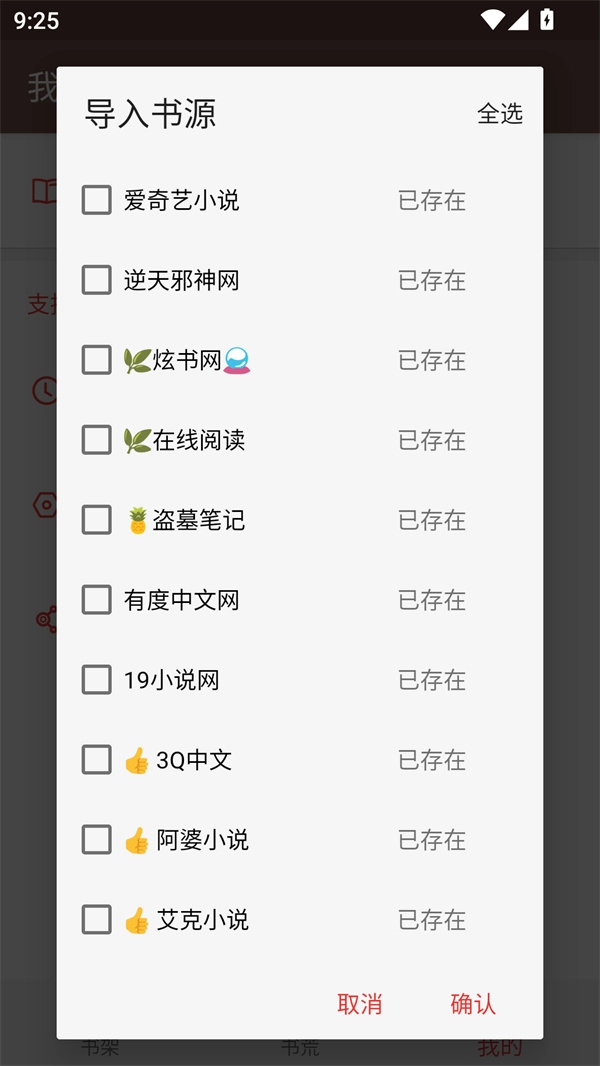Check the 3Q中文 source box
600x1066 pixels.
97,760
